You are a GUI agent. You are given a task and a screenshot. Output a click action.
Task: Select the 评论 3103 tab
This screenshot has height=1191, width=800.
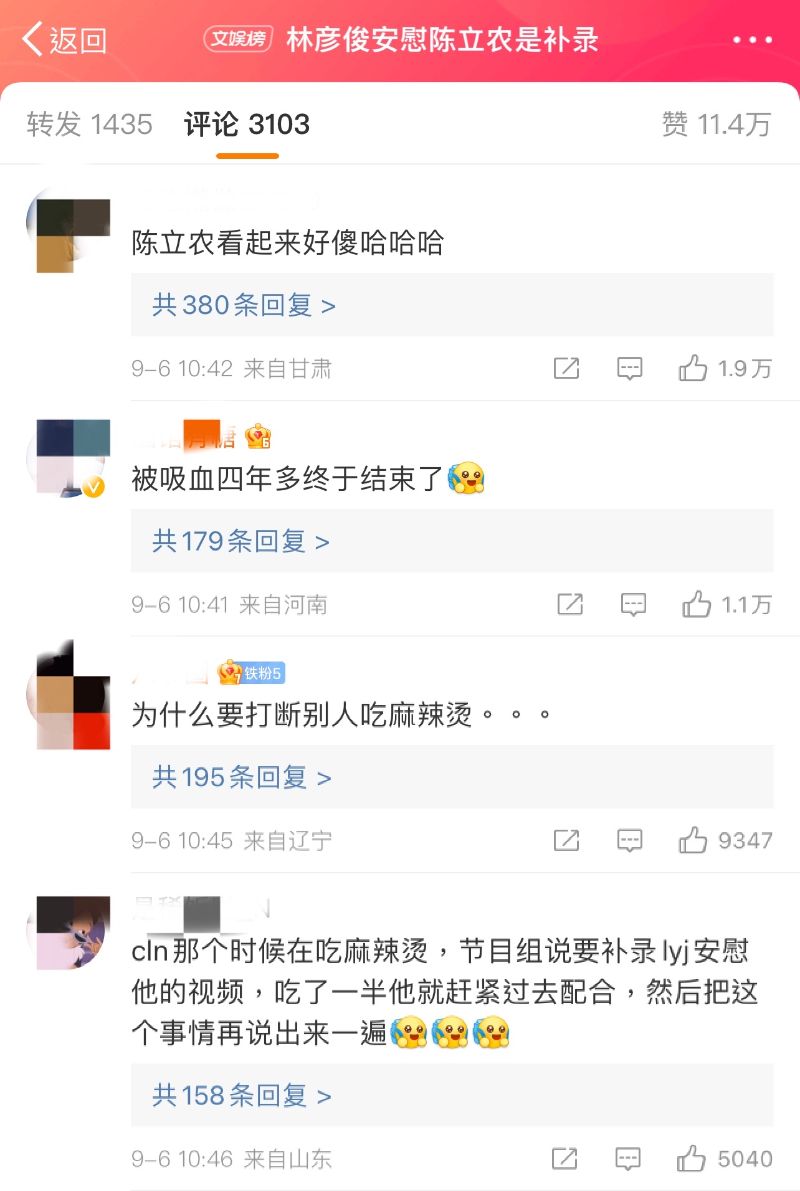point(247,124)
